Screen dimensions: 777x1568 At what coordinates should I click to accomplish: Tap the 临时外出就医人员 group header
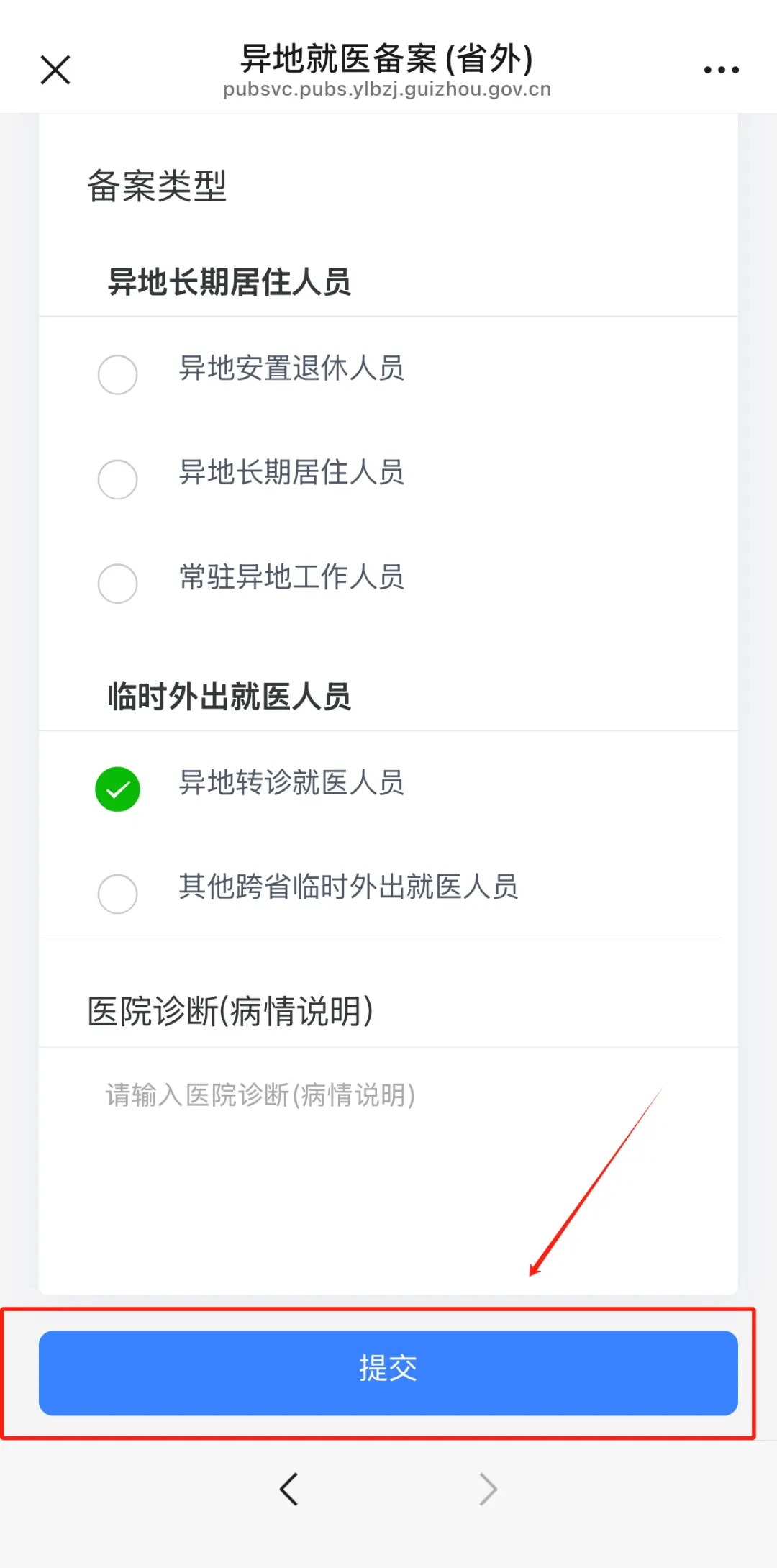point(229,697)
